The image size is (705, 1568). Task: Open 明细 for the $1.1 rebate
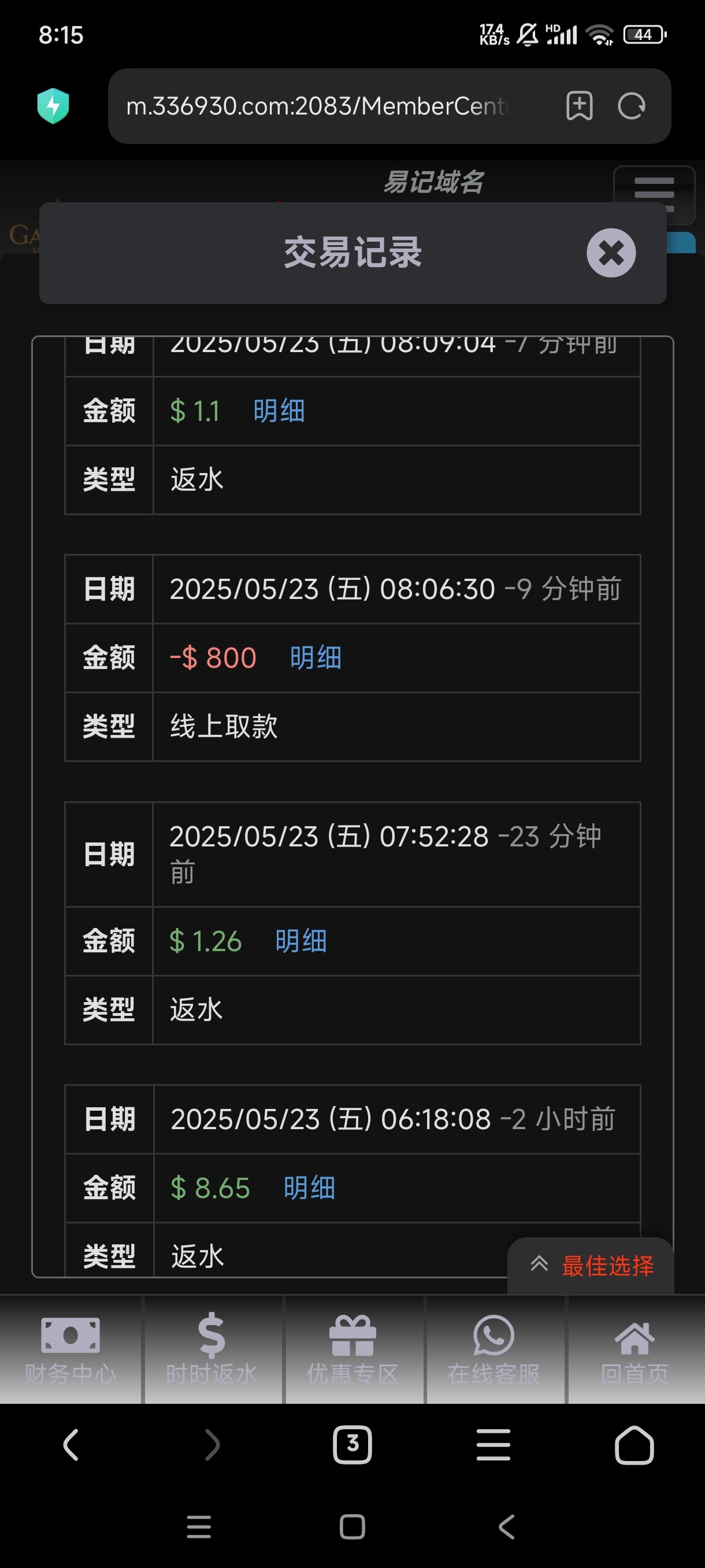pyautogui.click(x=279, y=411)
